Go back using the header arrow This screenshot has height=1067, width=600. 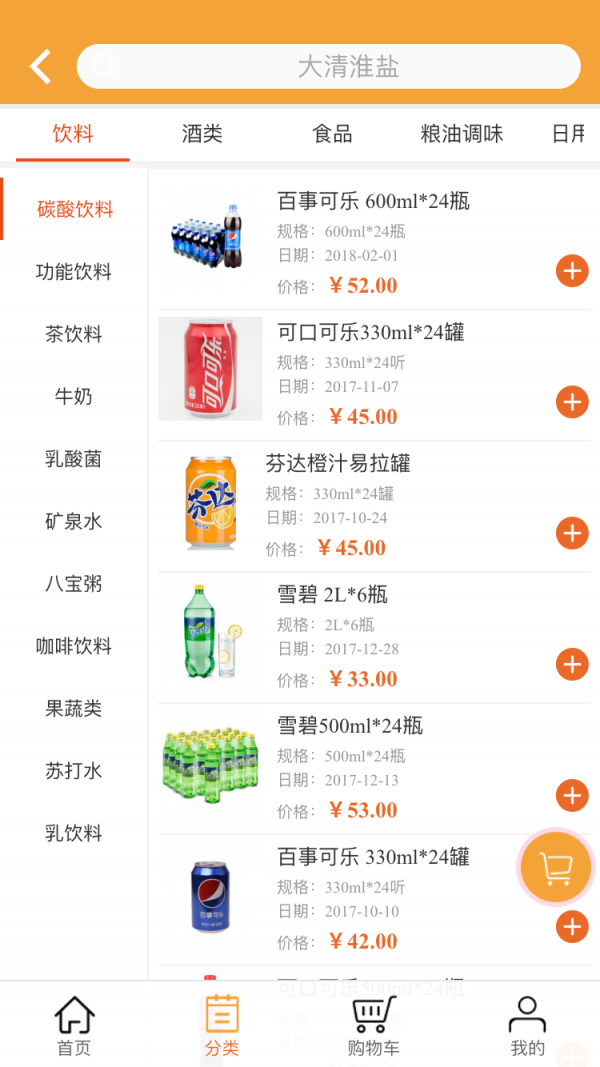pyautogui.click(x=40, y=67)
